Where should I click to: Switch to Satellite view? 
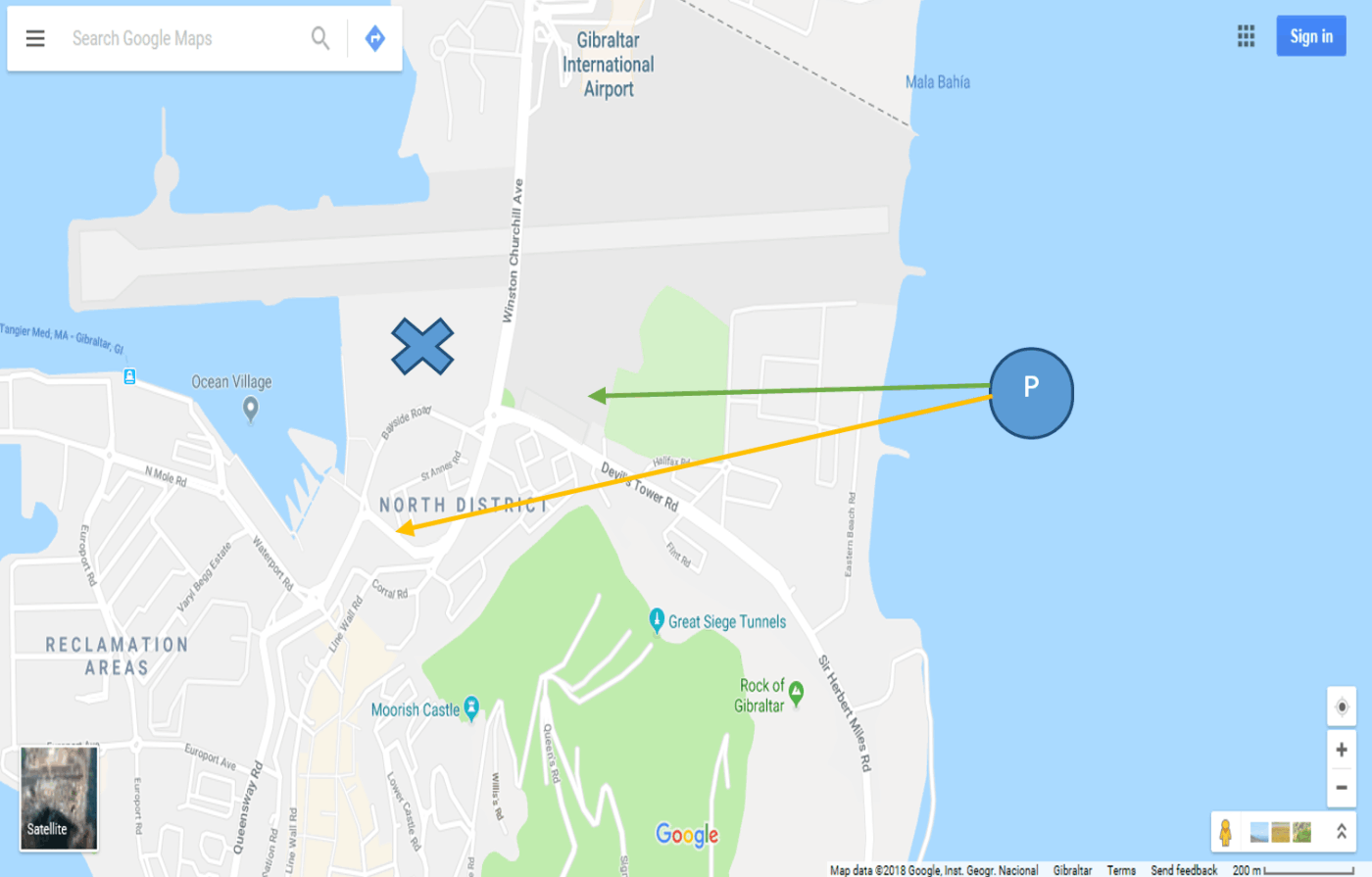point(59,798)
